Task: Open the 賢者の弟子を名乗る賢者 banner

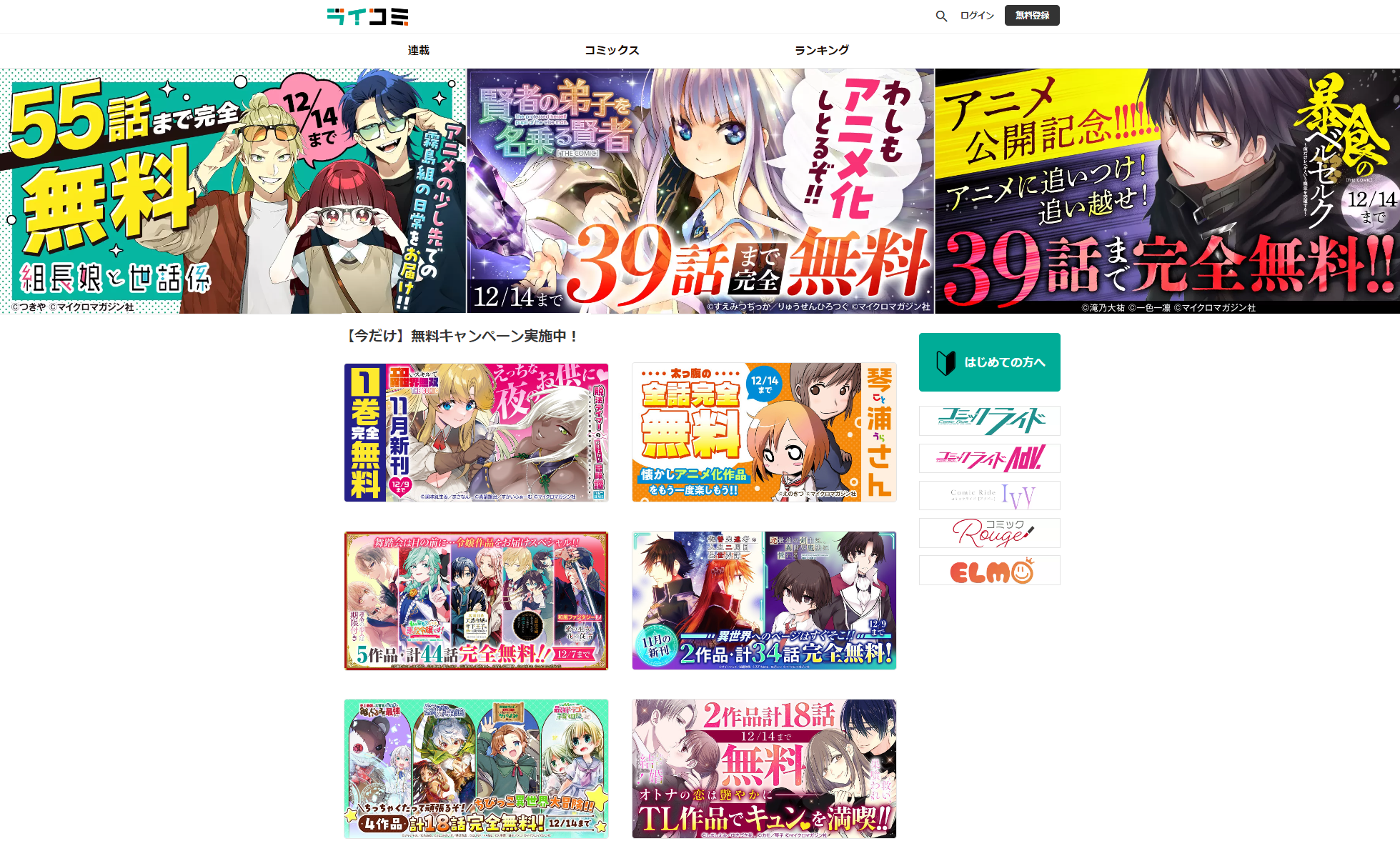Action: [x=700, y=191]
